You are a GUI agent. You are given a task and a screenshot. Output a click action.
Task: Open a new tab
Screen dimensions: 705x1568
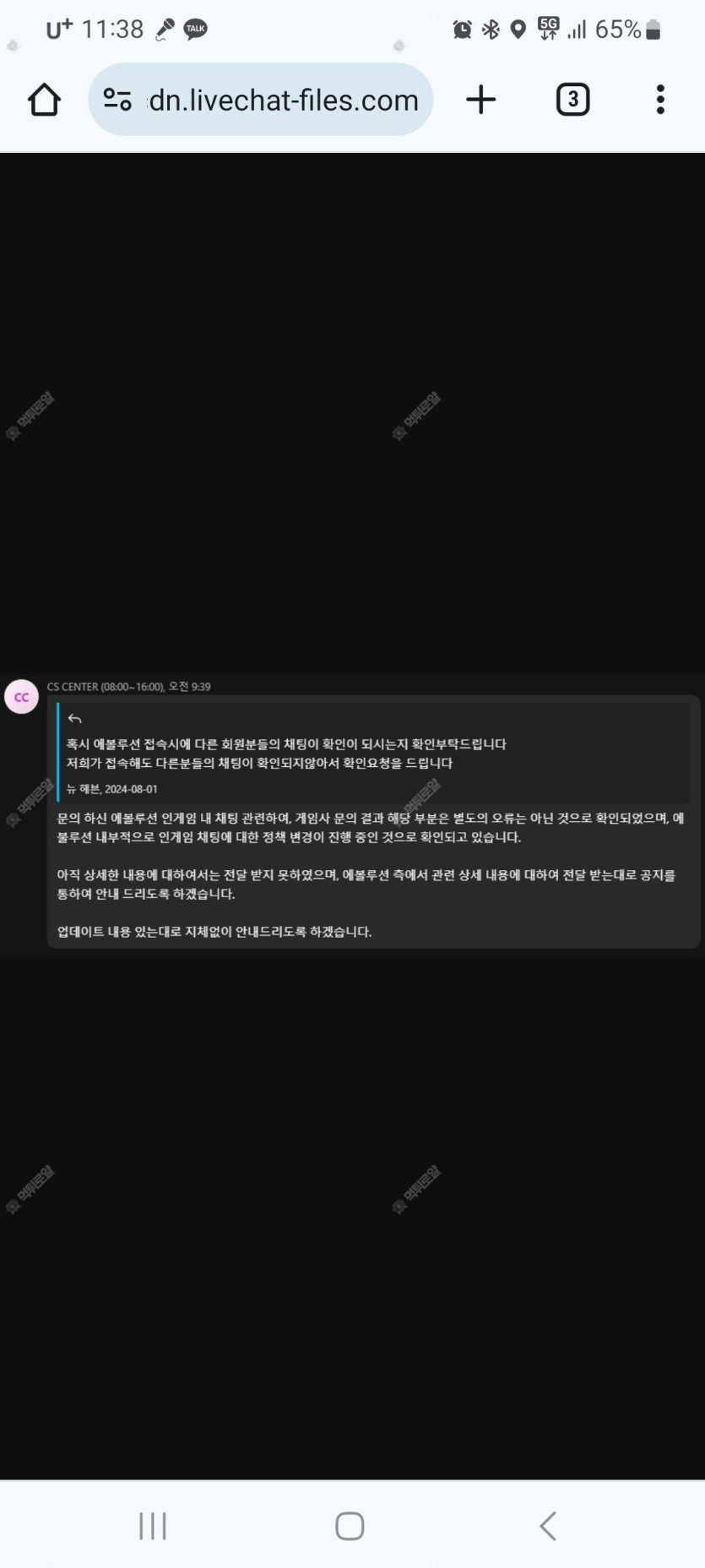[480, 100]
